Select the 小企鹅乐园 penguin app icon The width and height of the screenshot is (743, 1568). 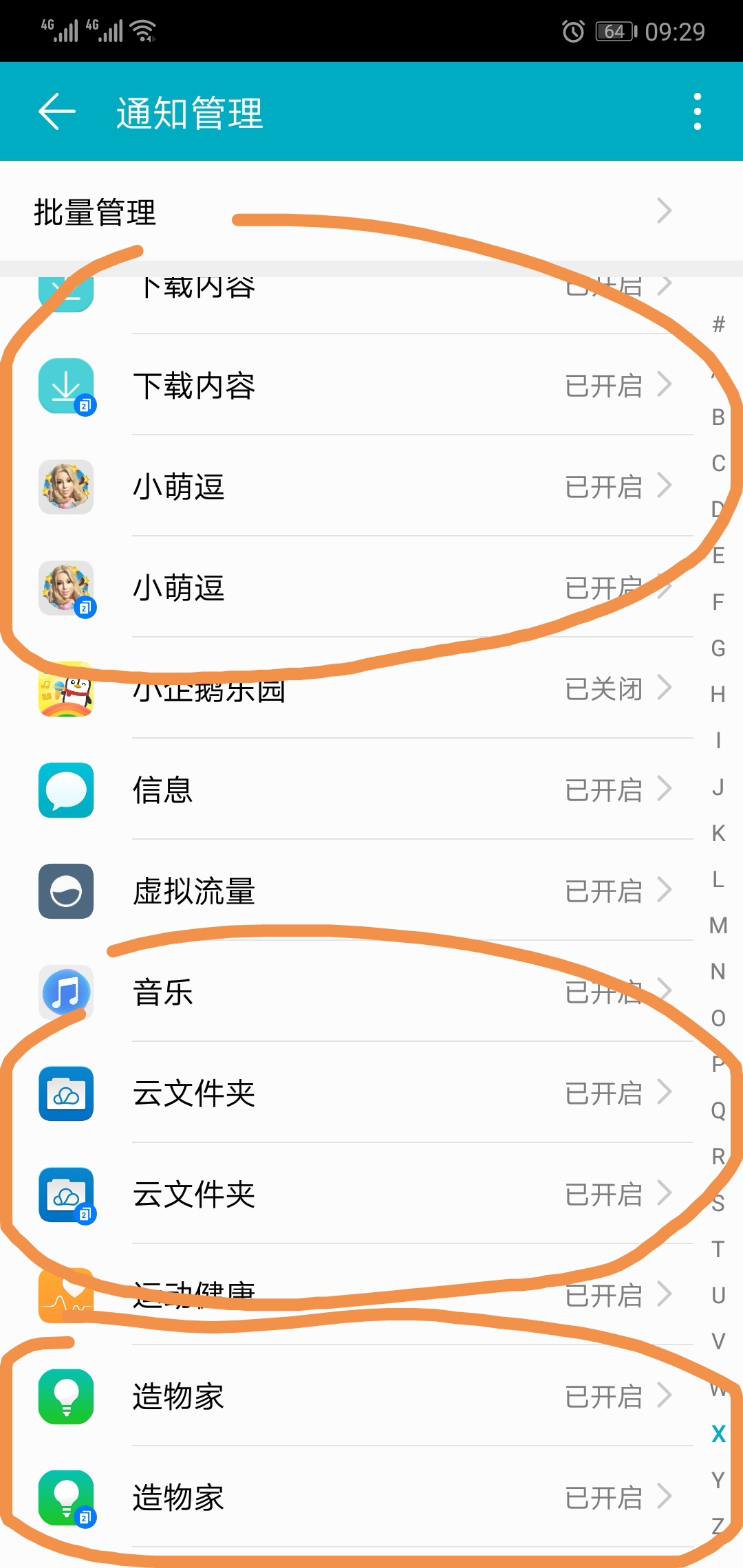(x=65, y=691)
